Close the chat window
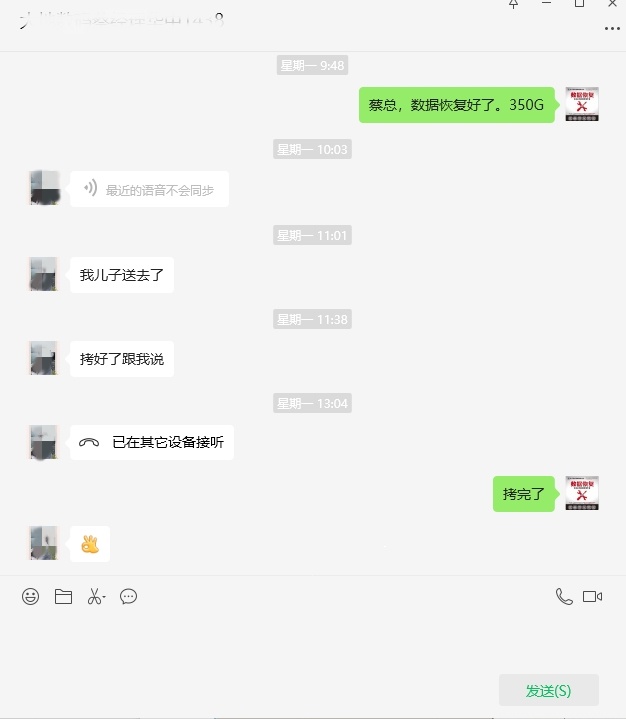The image size is (626, 719). coord(612,4)
